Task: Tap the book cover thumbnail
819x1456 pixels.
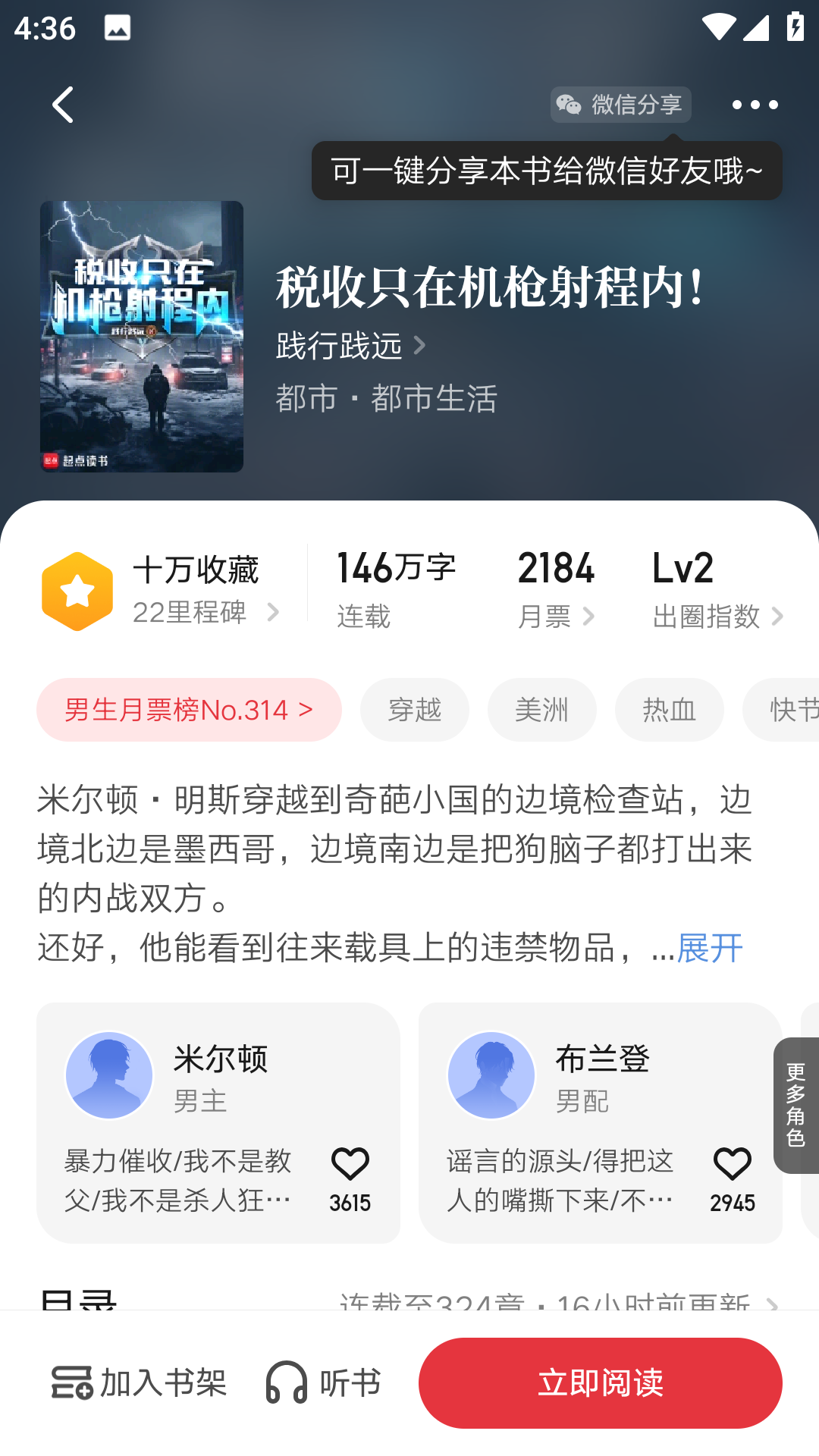Action: (x=141, y=334)
